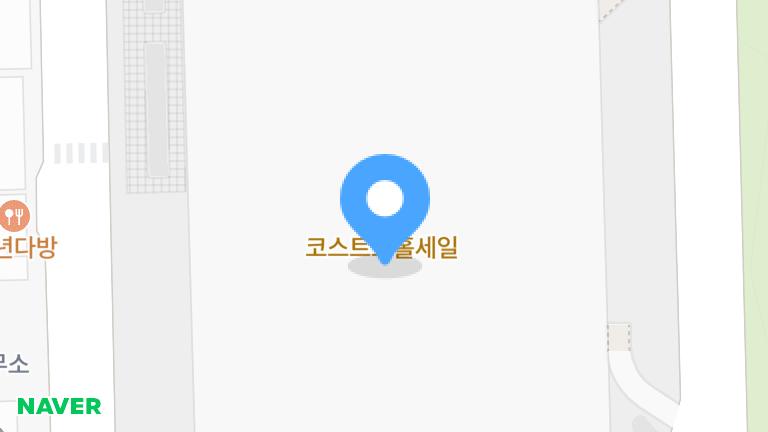Screen dimensions: 768x432
Task: Open the restaurant POI icon near 년다방
Action: [14, 214]
